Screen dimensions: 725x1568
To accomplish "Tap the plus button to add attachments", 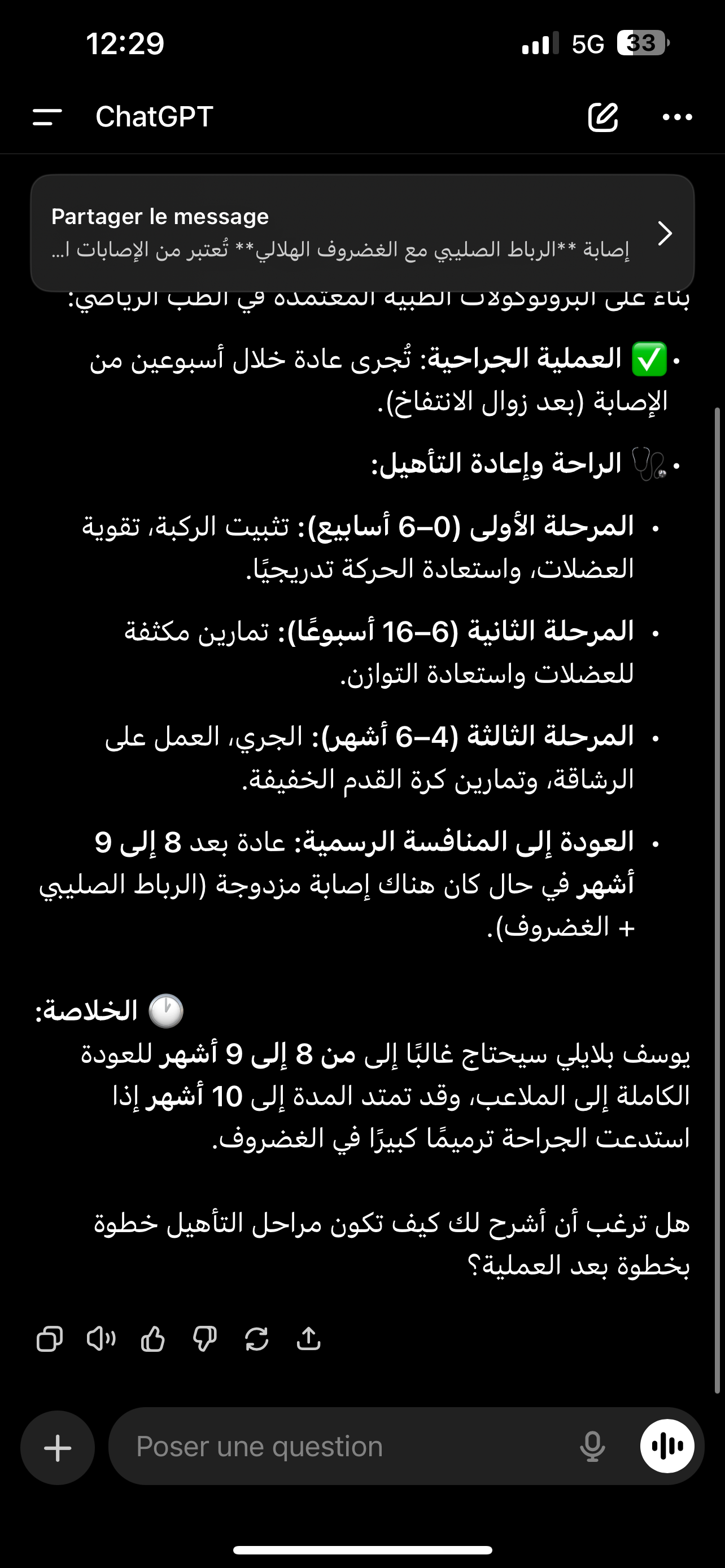I will (58, 1447).
